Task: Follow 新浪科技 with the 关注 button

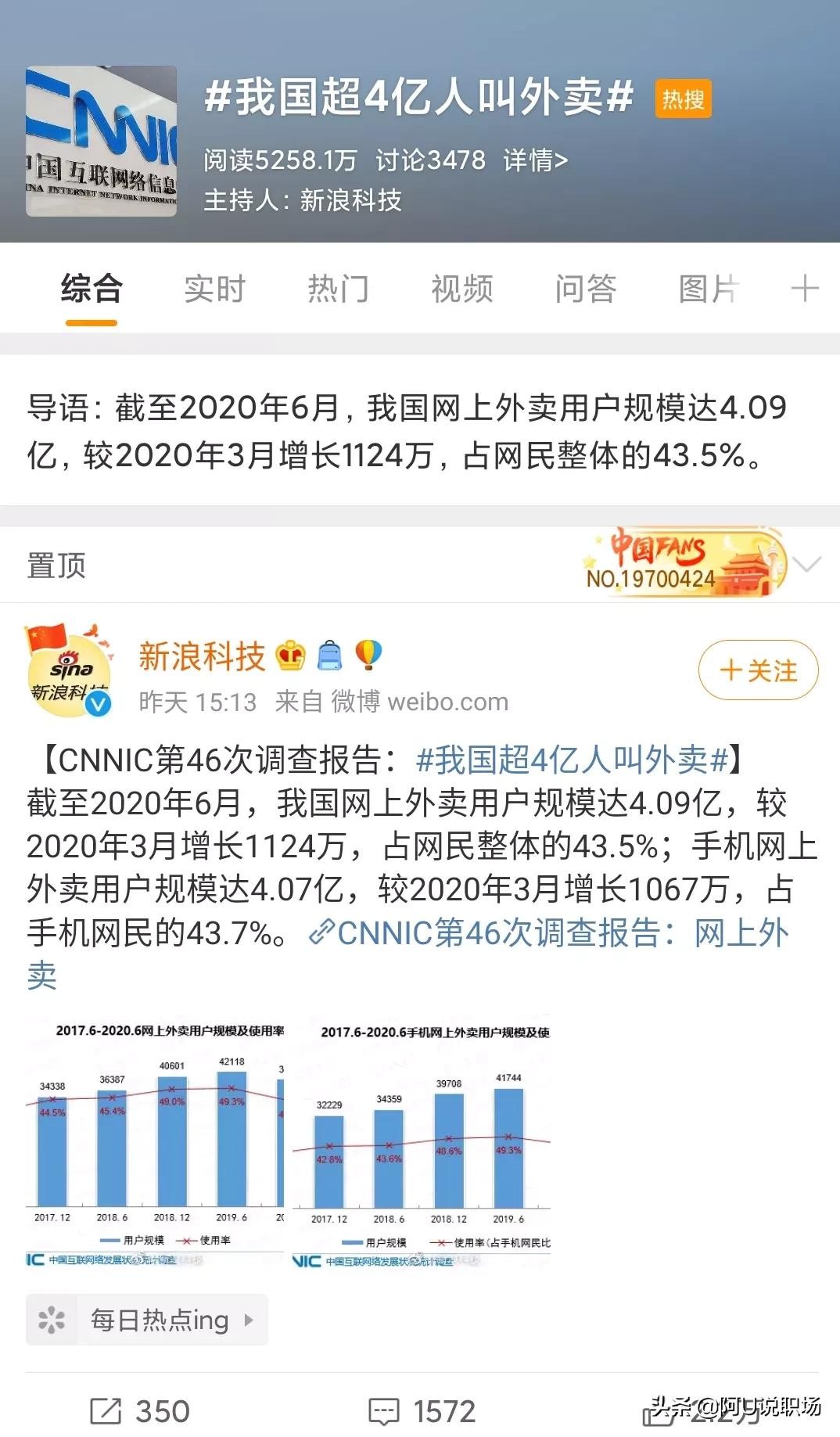Action: click(757, 670)
